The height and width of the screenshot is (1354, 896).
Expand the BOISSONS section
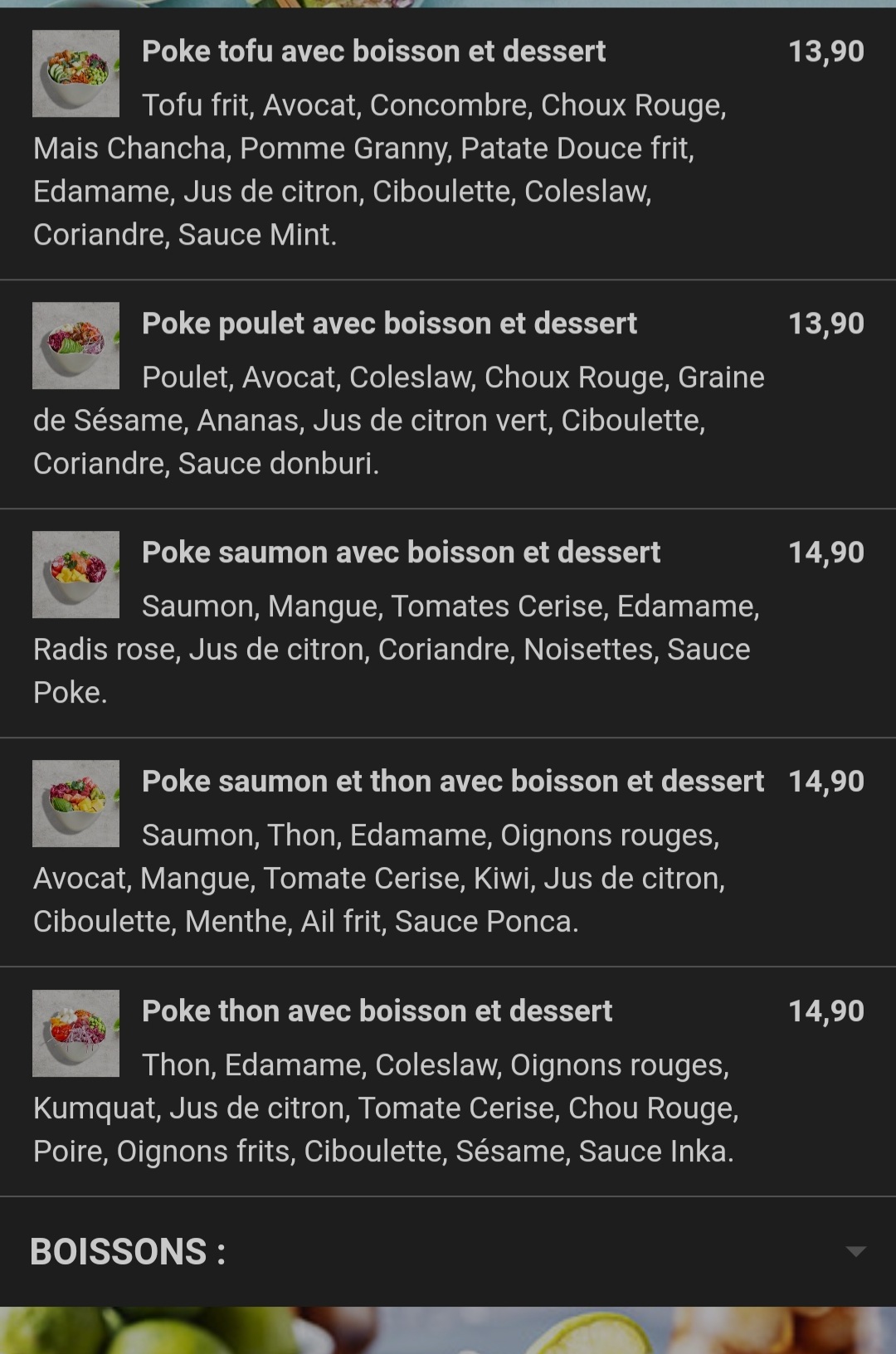(x=855, y=1251)
